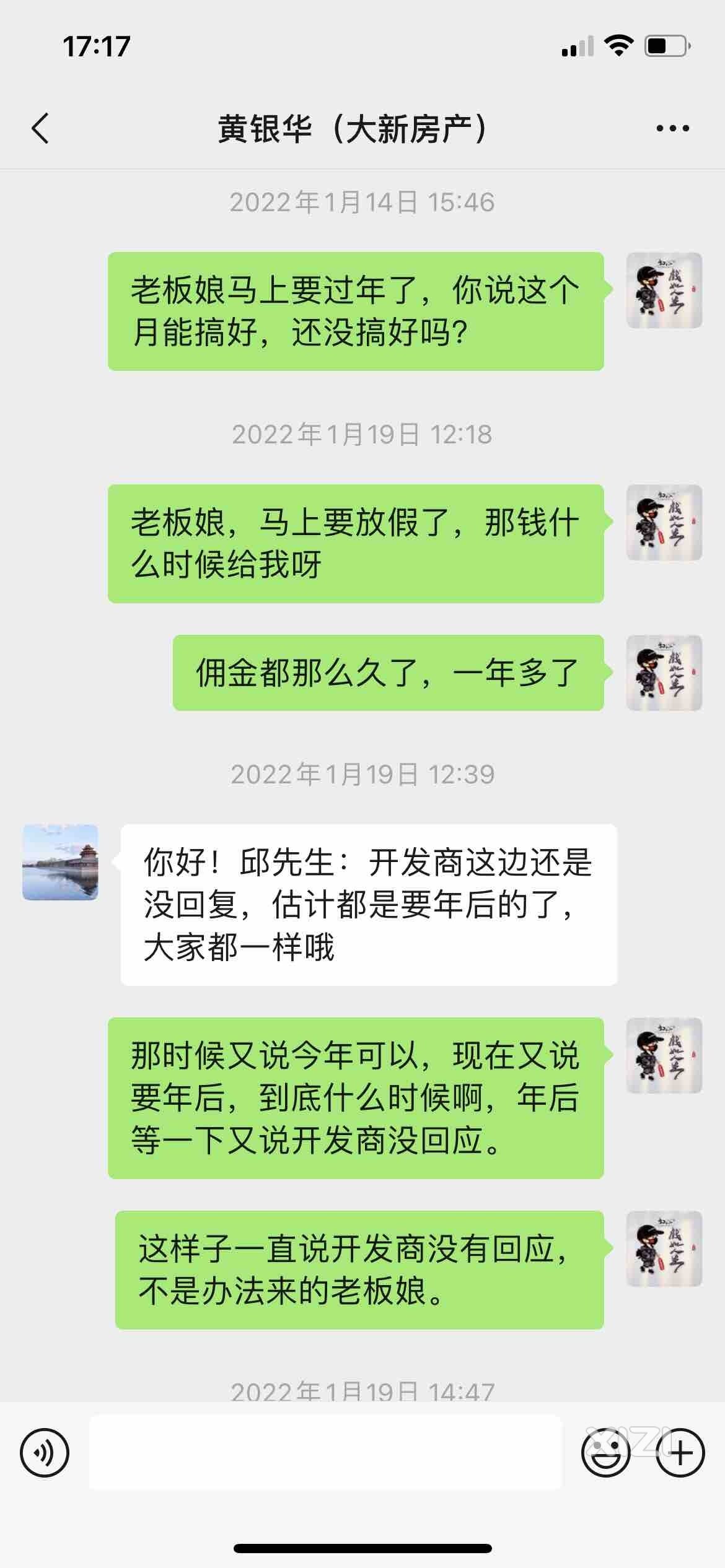Screen dimensions: 725x1568
Task: Open my avatar beside 佣金都那么久了 message
Action: pos(664,673)
